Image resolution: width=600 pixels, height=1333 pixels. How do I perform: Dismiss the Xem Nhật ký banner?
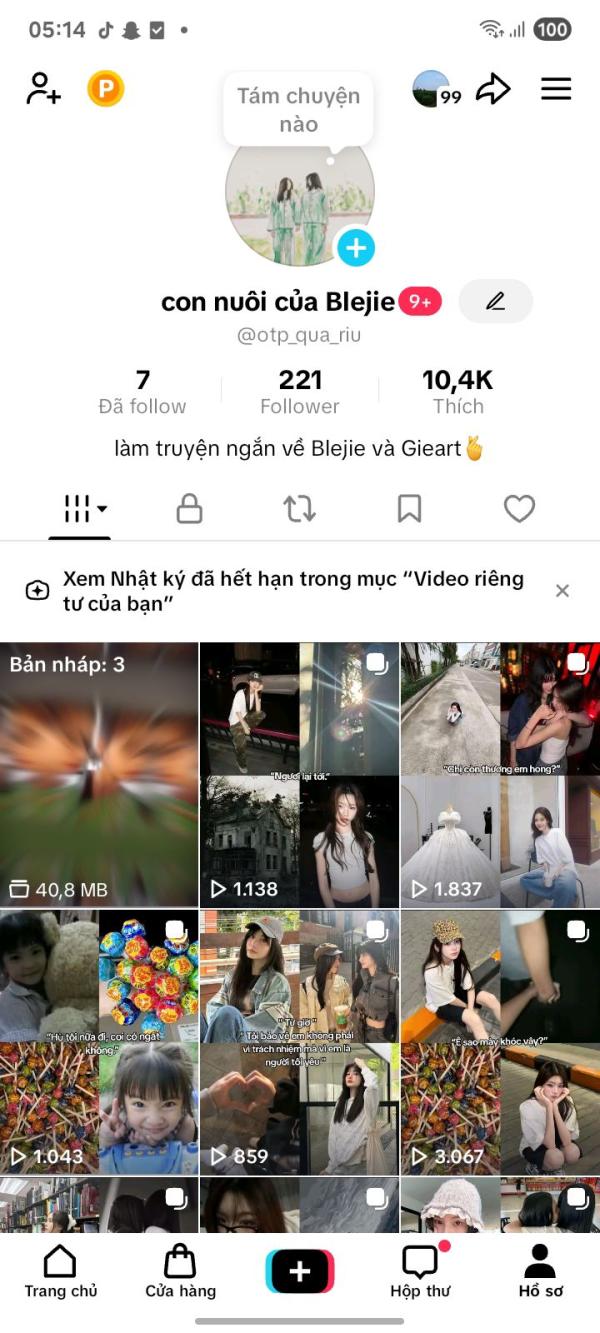click(562, 591)
